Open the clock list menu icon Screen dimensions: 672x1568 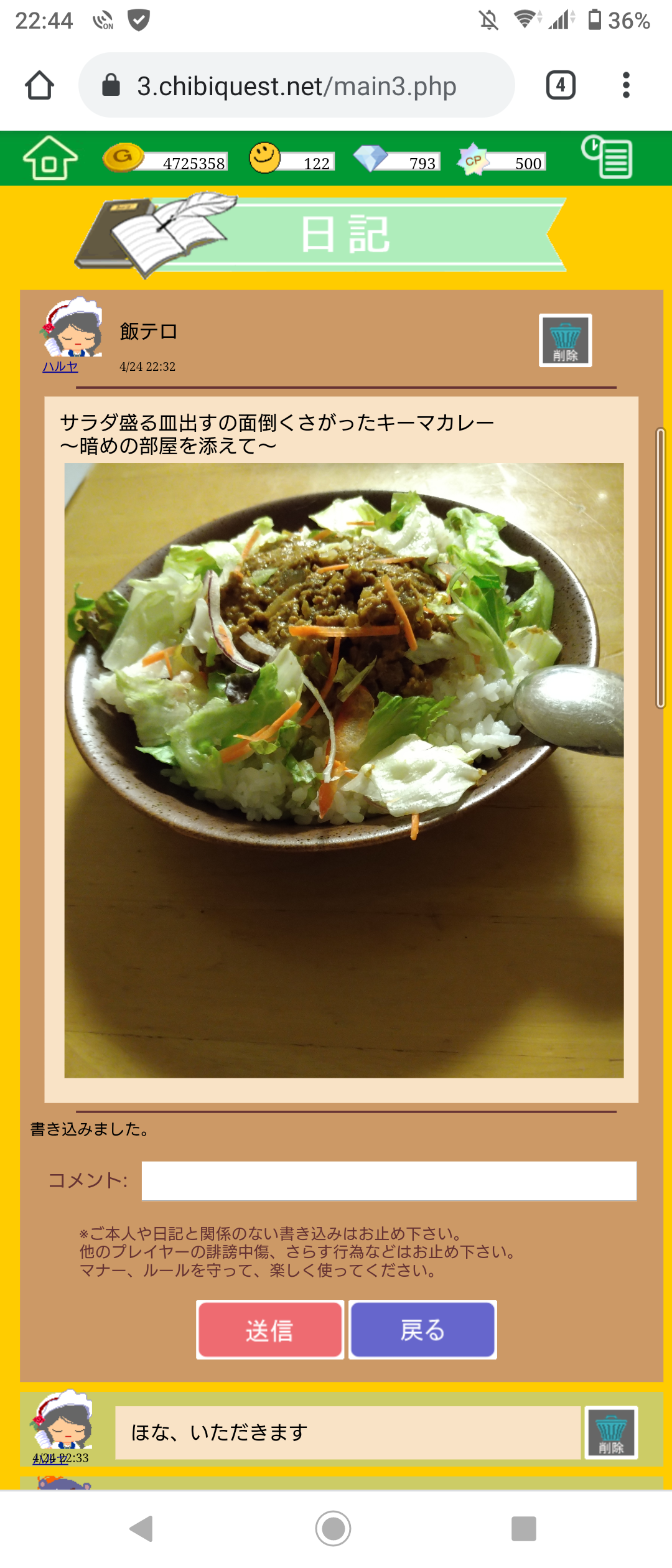click(607, 157)
